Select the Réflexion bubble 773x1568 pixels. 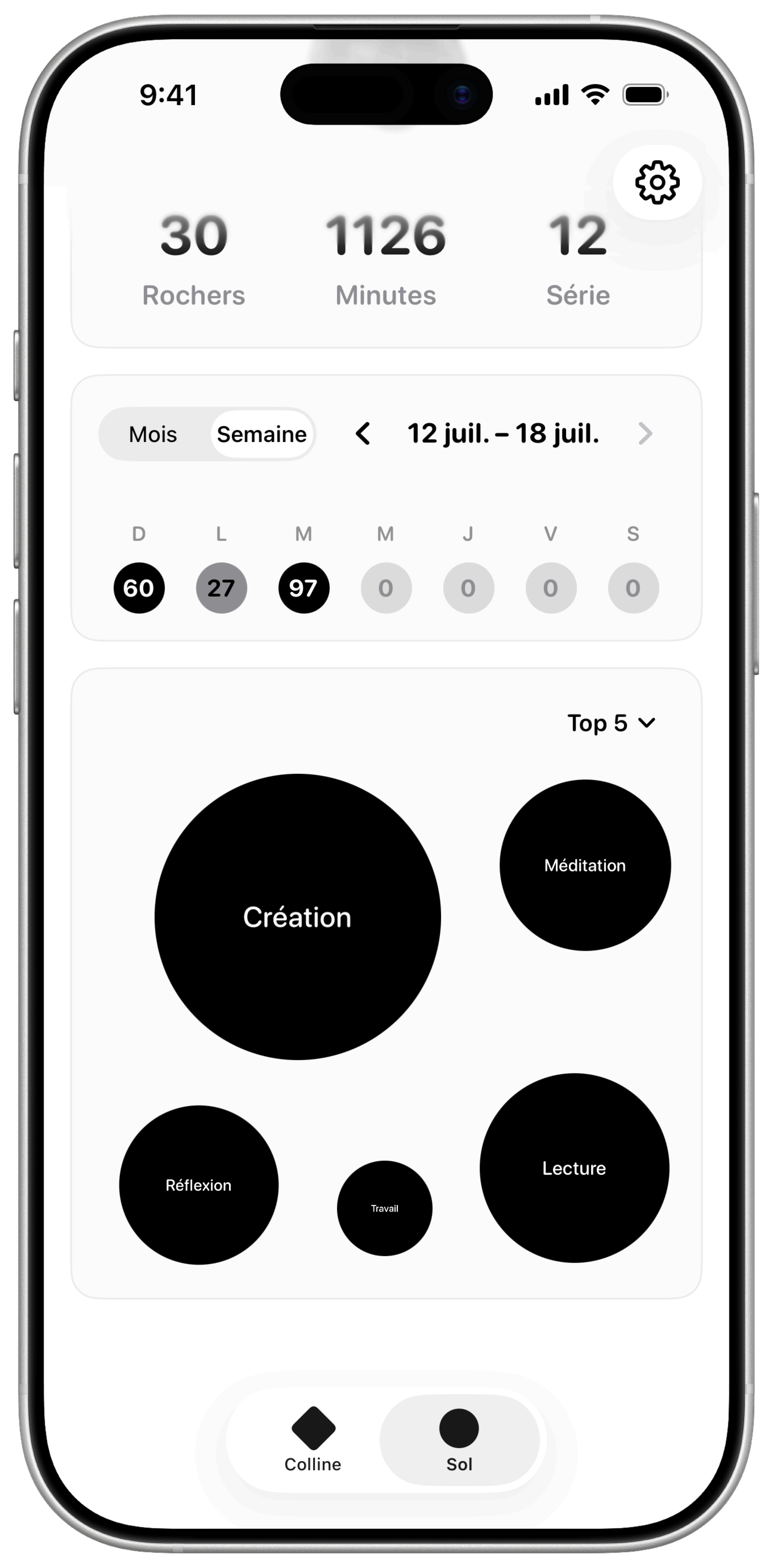(199, 1185)
